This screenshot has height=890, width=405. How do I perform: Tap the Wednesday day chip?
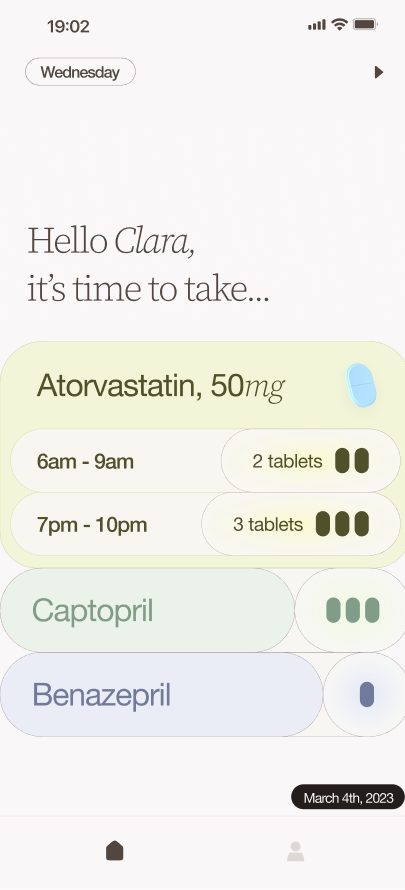tap(80, 72)
